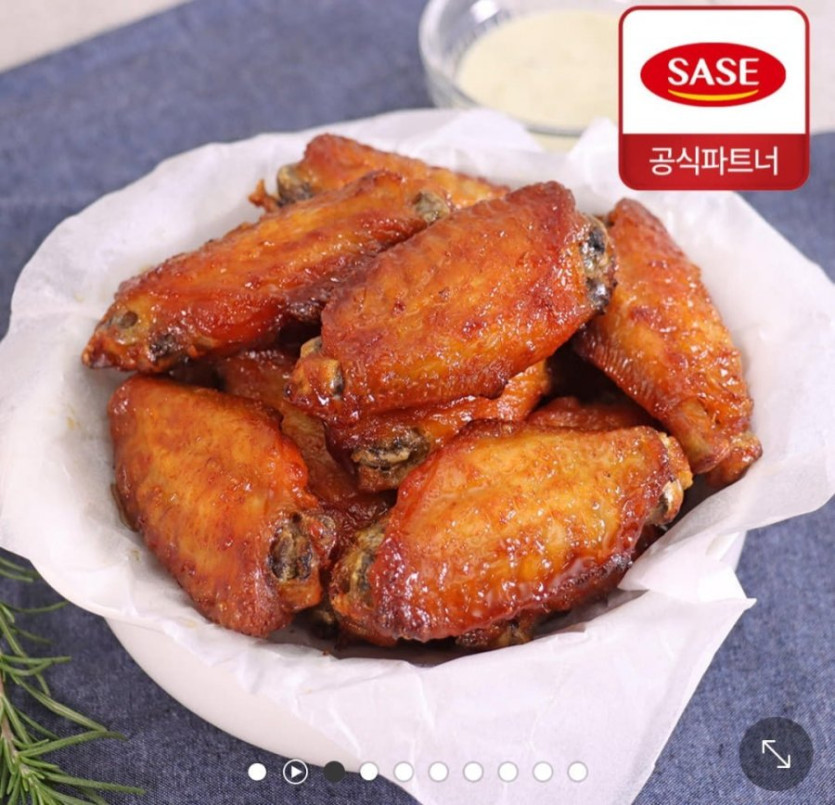835x805 pixels.
Task: Jump to the video slide indicator
Action: [x=295, y=771]
